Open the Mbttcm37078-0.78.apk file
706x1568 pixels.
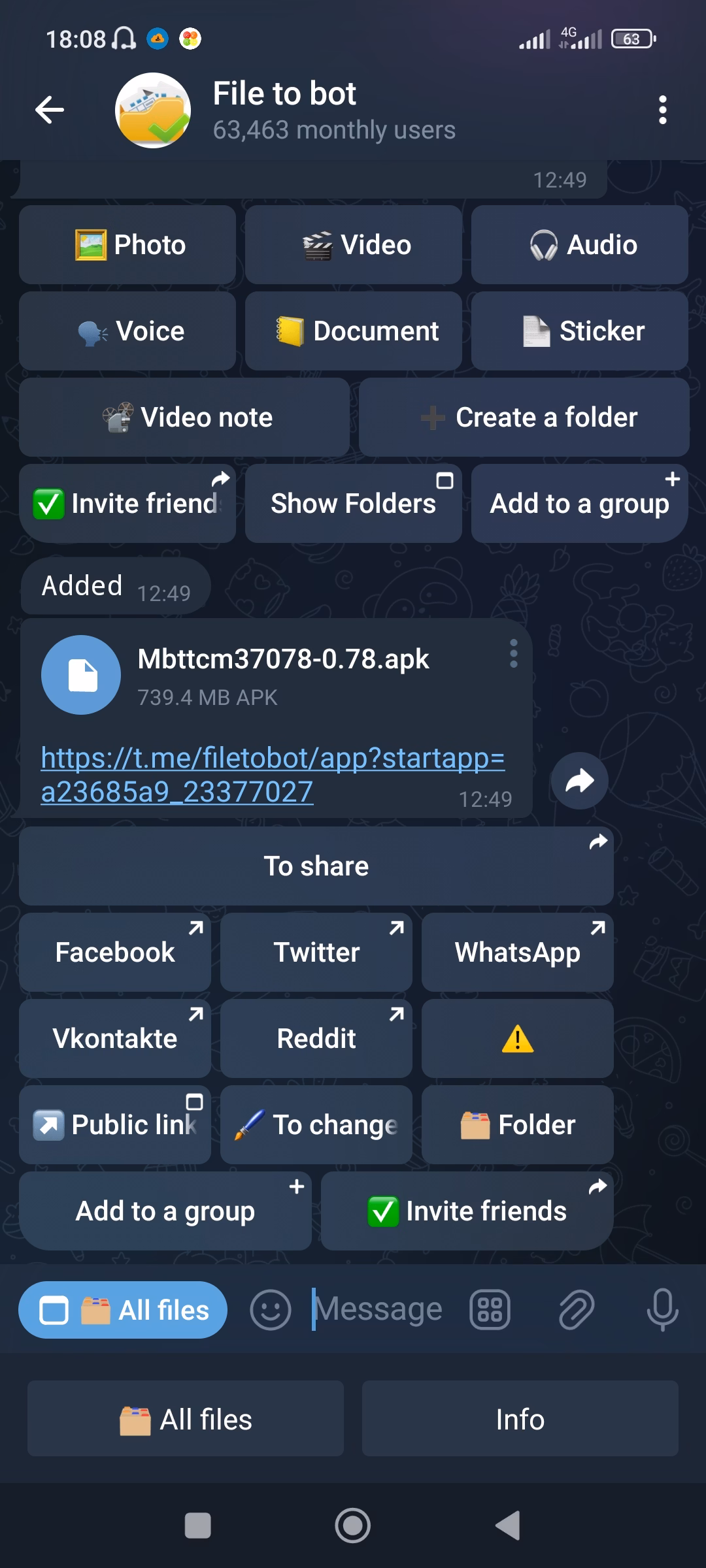81,675
